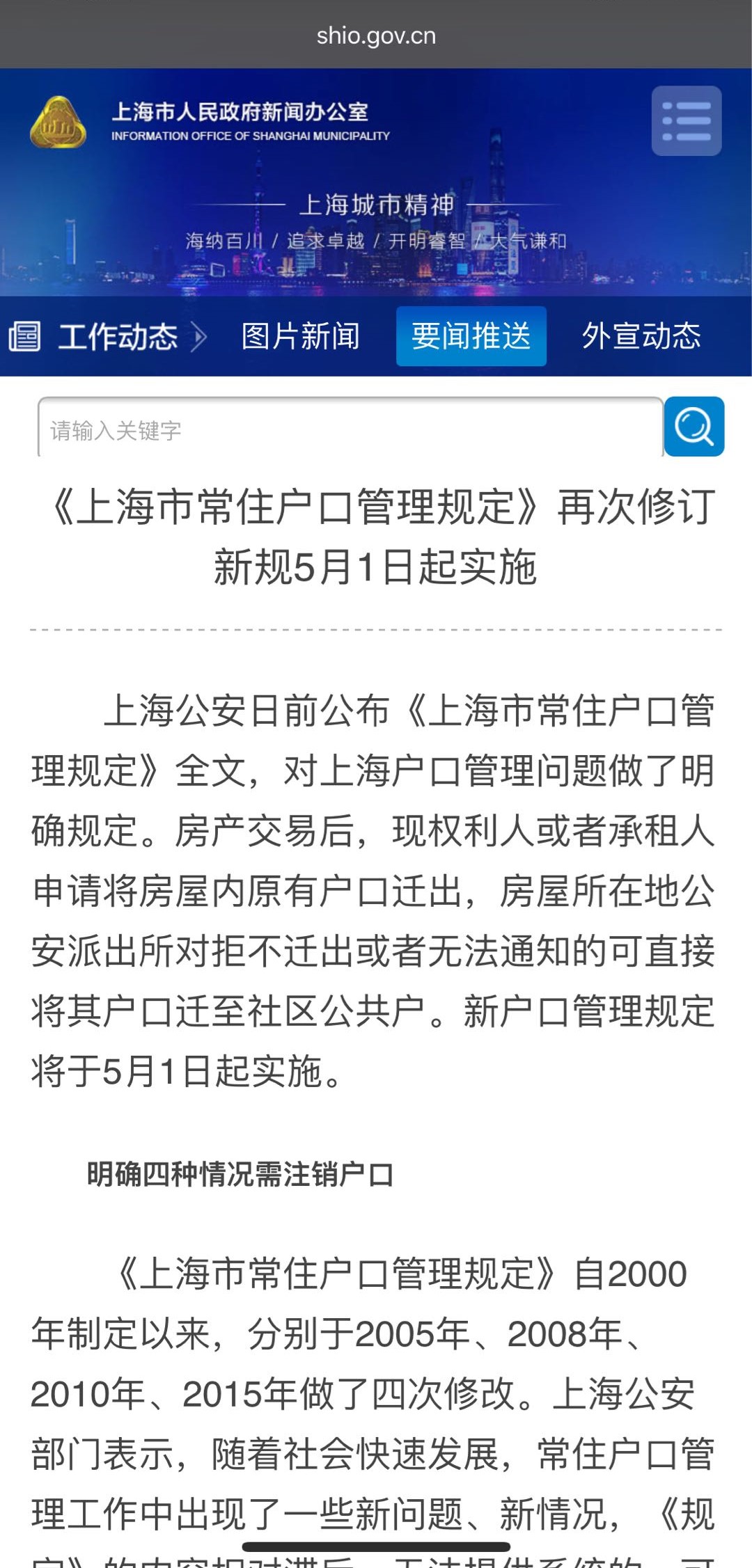The image size is (752, 1568).
Task: Open the 外宣动态 tab
Action: click(641, 336)
